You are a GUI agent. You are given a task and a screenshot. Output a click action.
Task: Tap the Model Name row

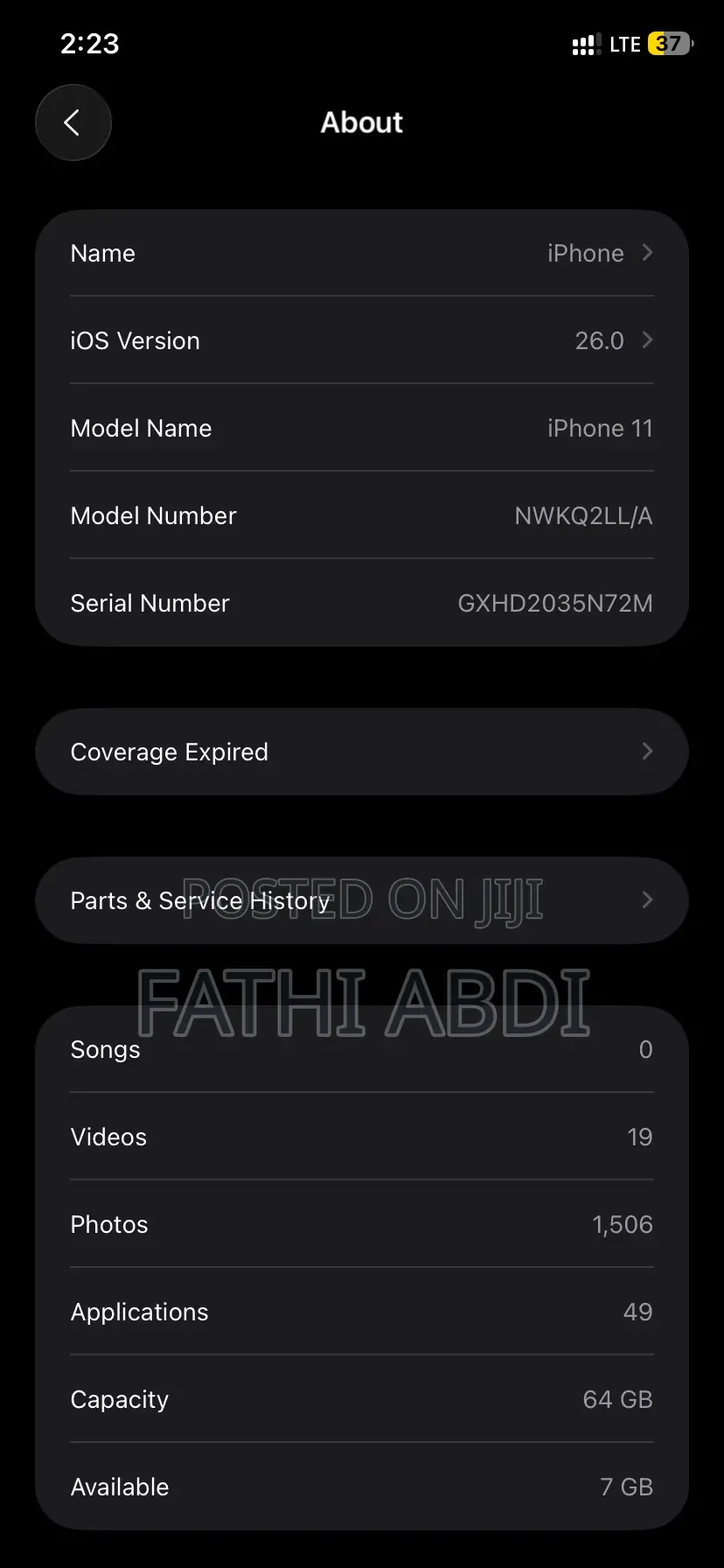(361, 428)
